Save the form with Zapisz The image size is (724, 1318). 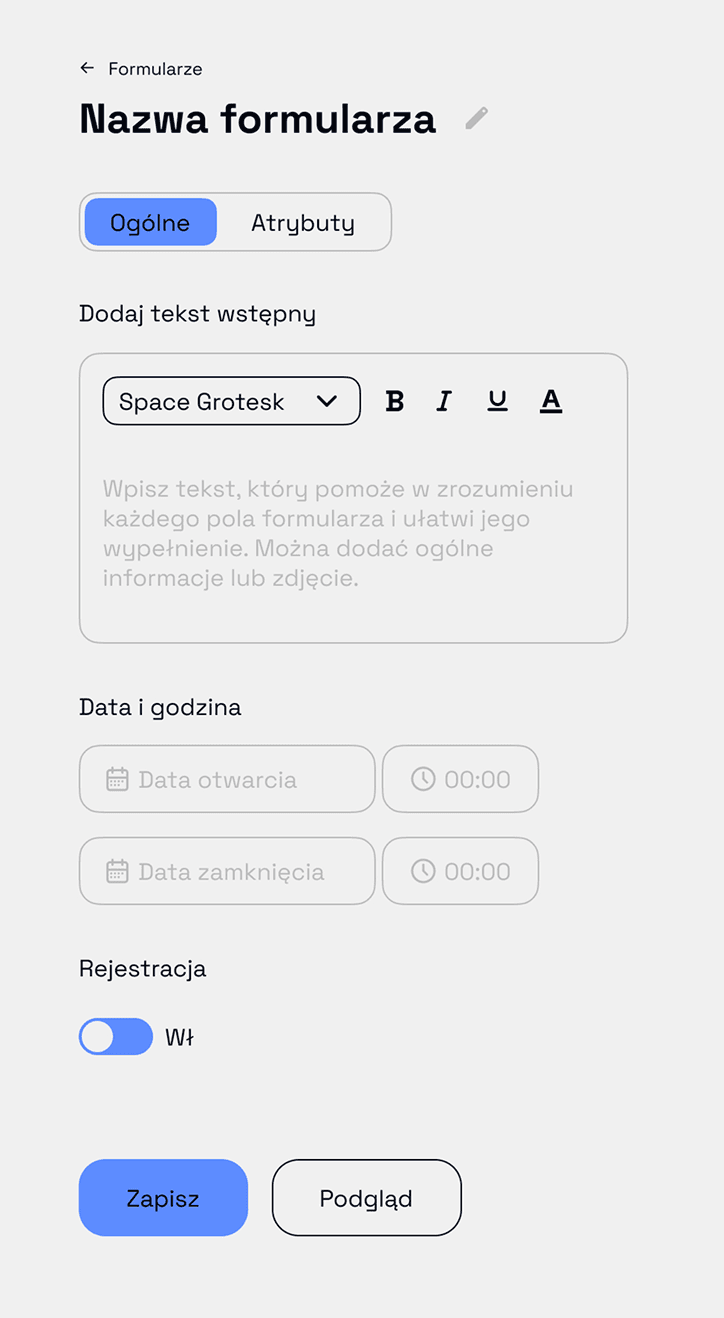point(163,1198)
